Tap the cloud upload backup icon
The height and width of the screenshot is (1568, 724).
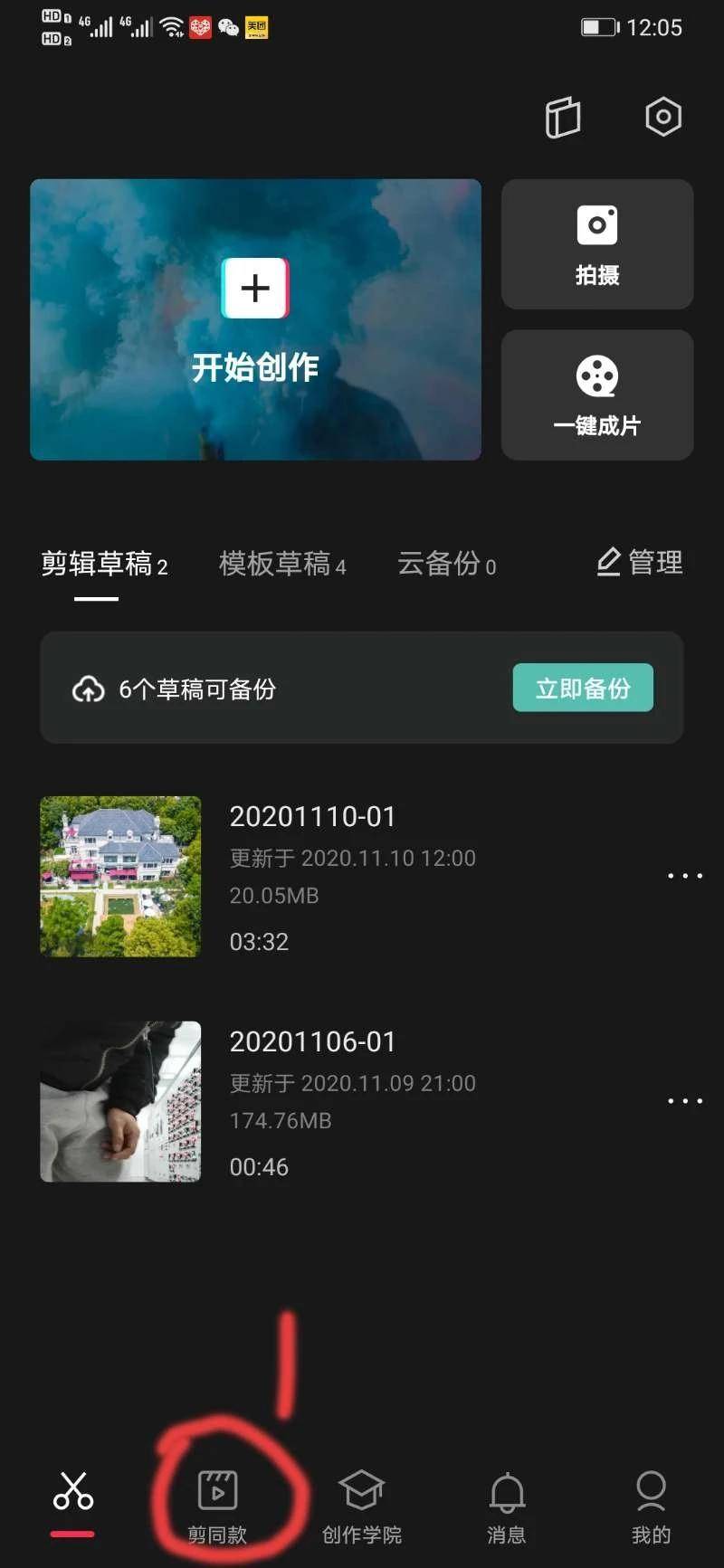(88, 689)
